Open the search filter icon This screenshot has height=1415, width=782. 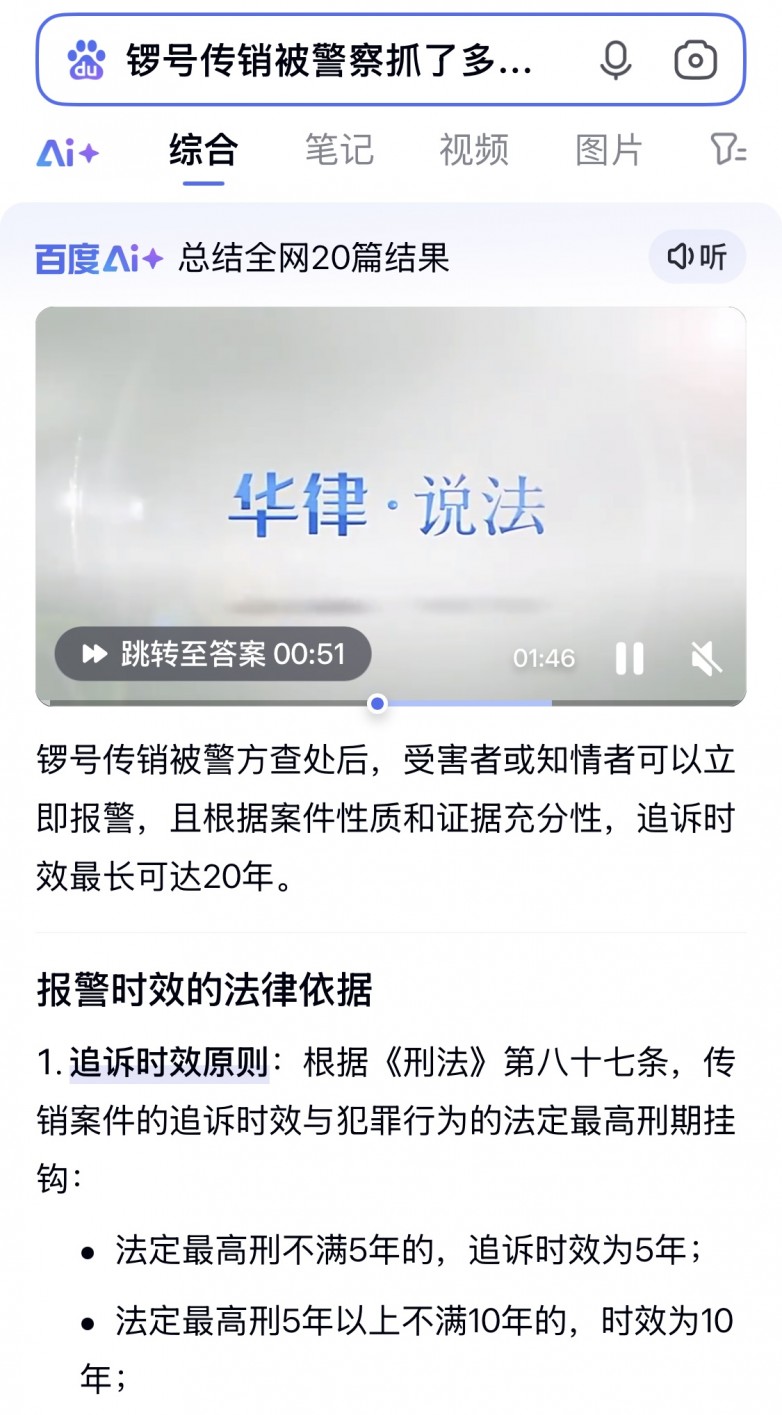coord(728,151)
